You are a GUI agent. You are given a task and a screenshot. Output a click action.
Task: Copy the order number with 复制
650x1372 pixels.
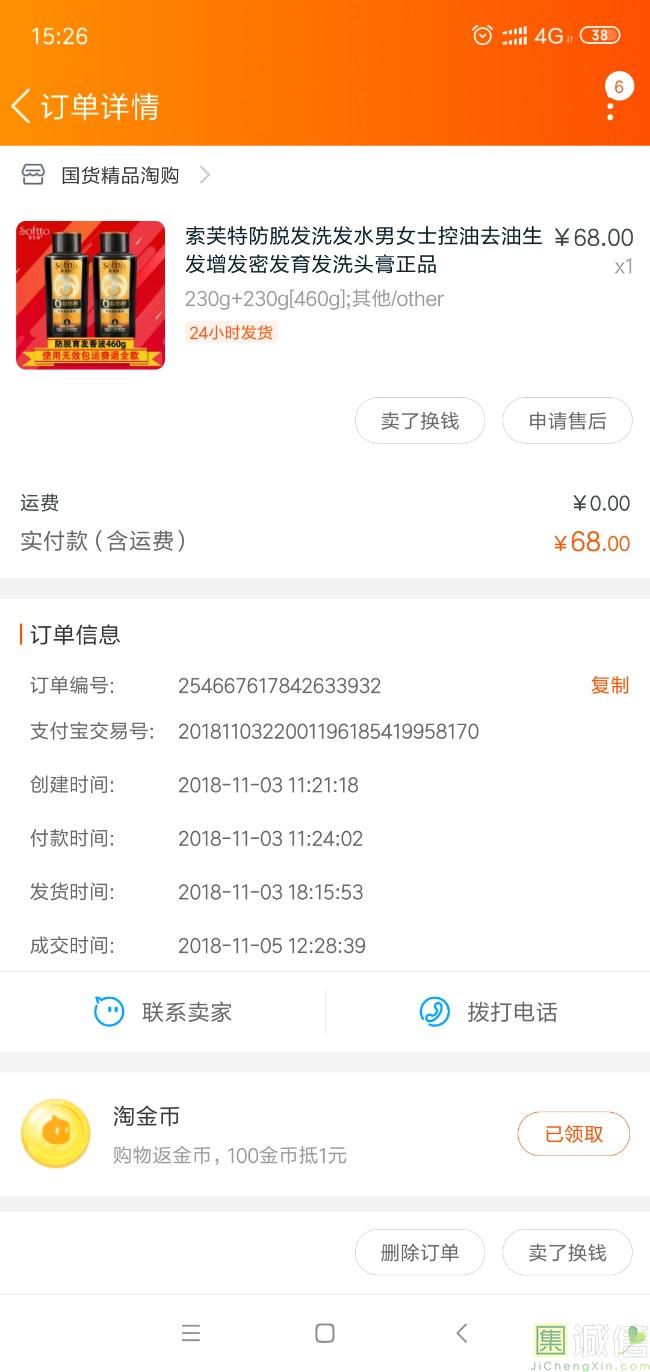tap(609, 685)
